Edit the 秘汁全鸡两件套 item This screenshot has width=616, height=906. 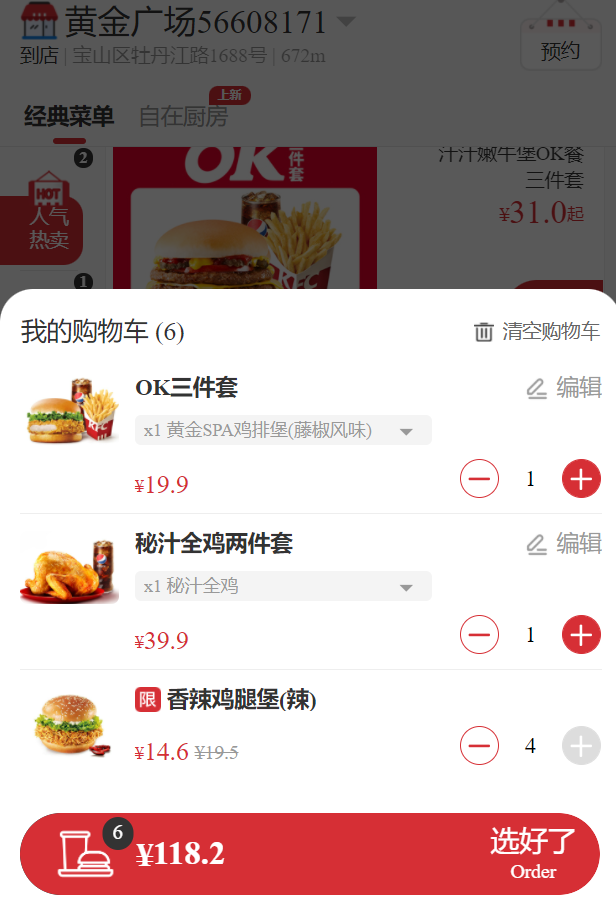564,544
